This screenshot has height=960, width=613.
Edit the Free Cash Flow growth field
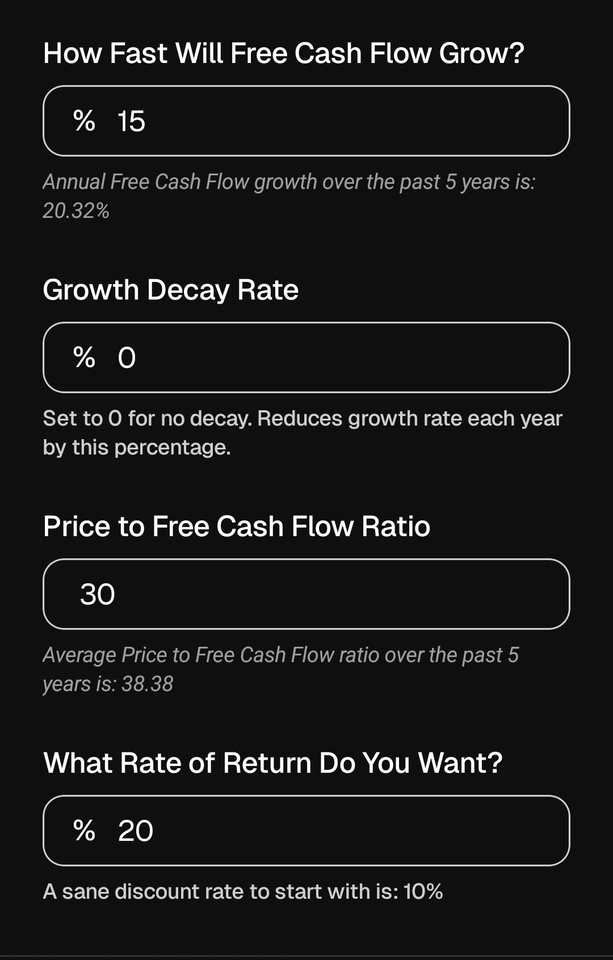pos(306,121)
